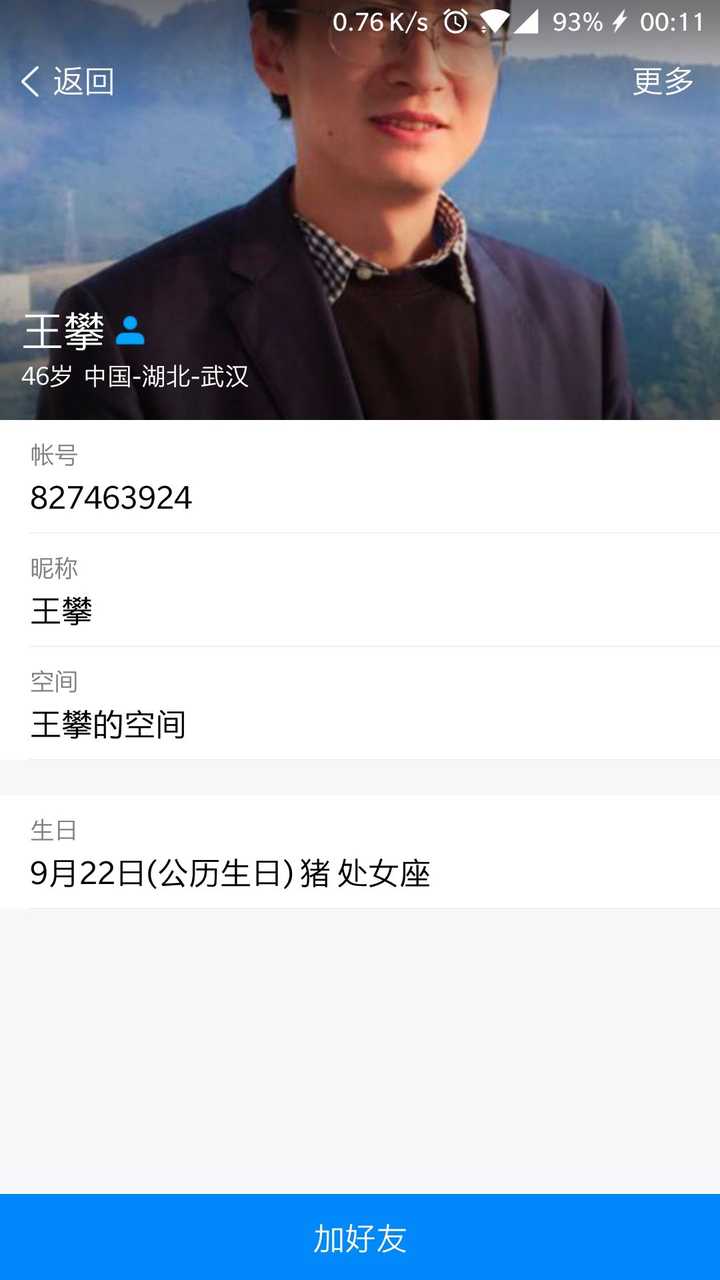Tap the blue member icon beside 王攀
The width and height of the screenshot is (720, 1280).
pyautogui.click(x=130, y=331)
